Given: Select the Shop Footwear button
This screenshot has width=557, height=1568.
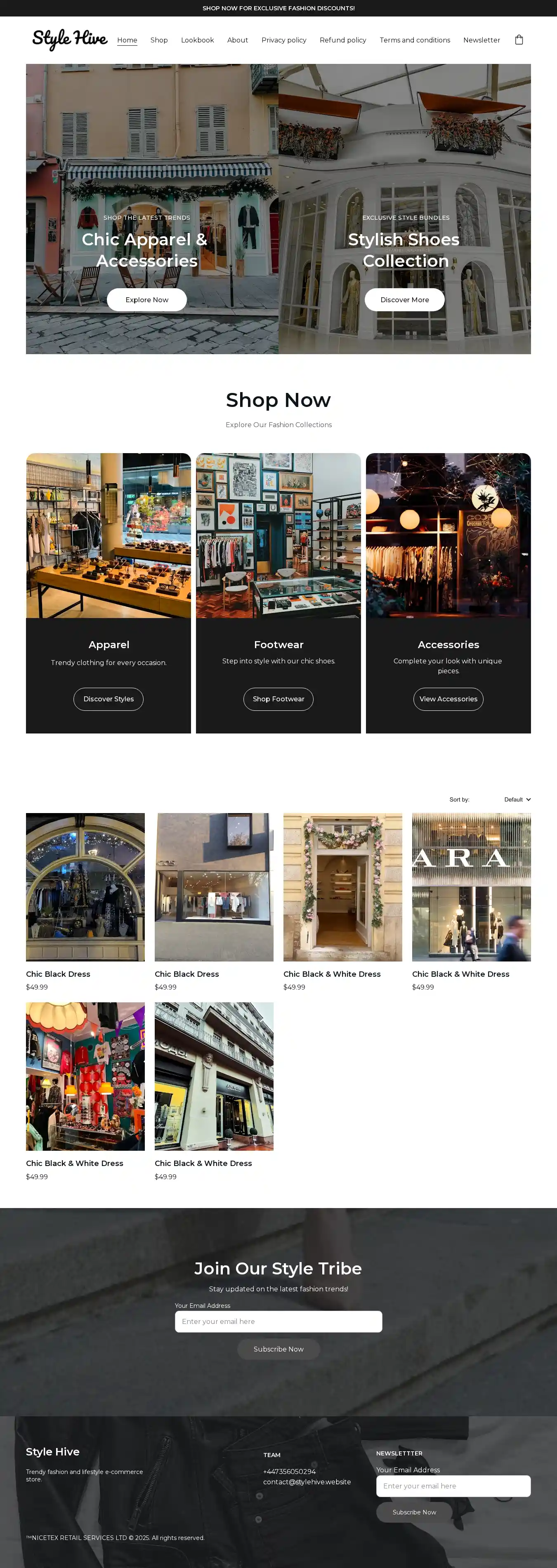Looking at the screenshot, I should (x=278, y=699).
